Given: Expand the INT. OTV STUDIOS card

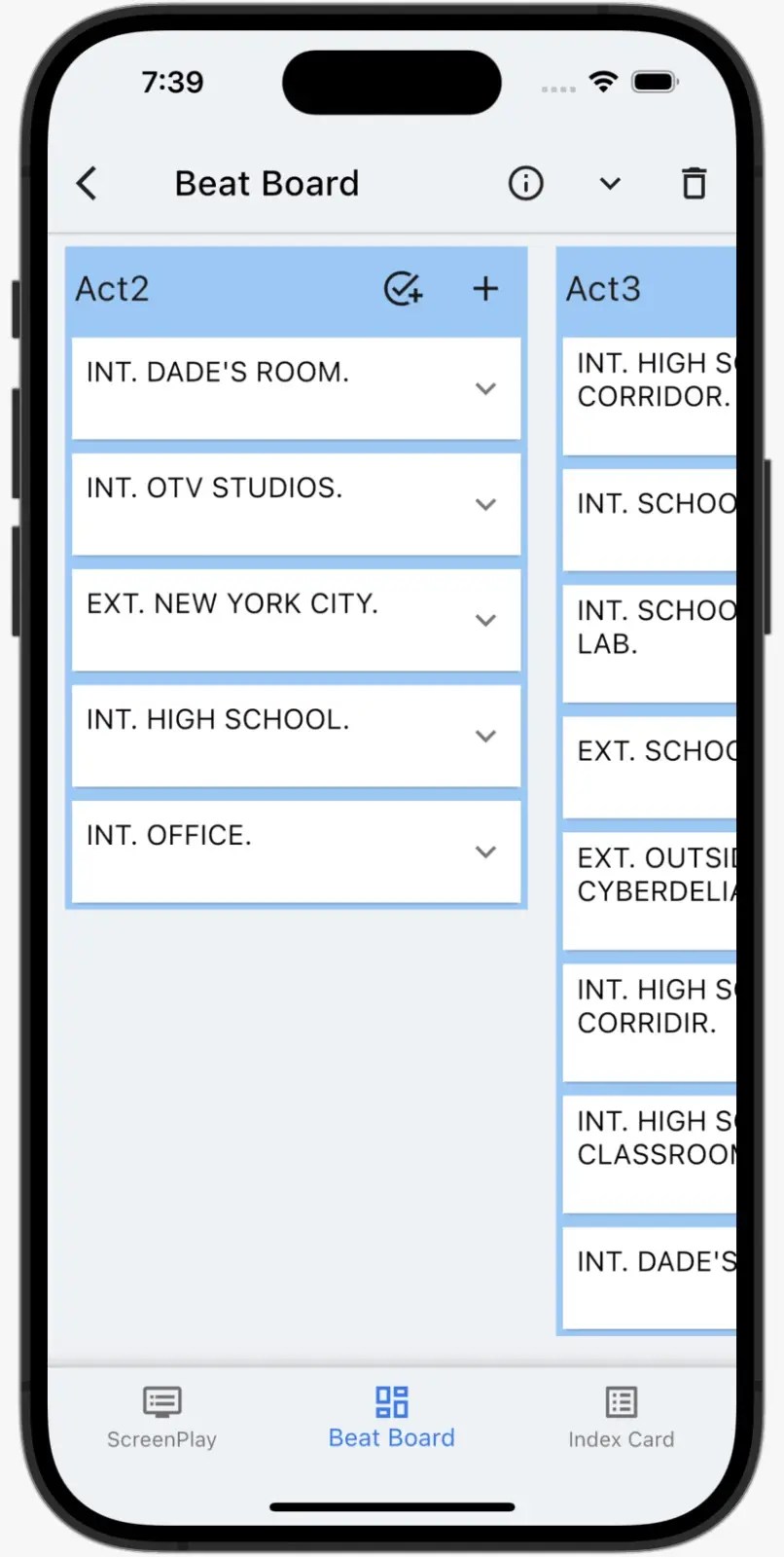Looking at the screenshot, I should tap(485, 505).
